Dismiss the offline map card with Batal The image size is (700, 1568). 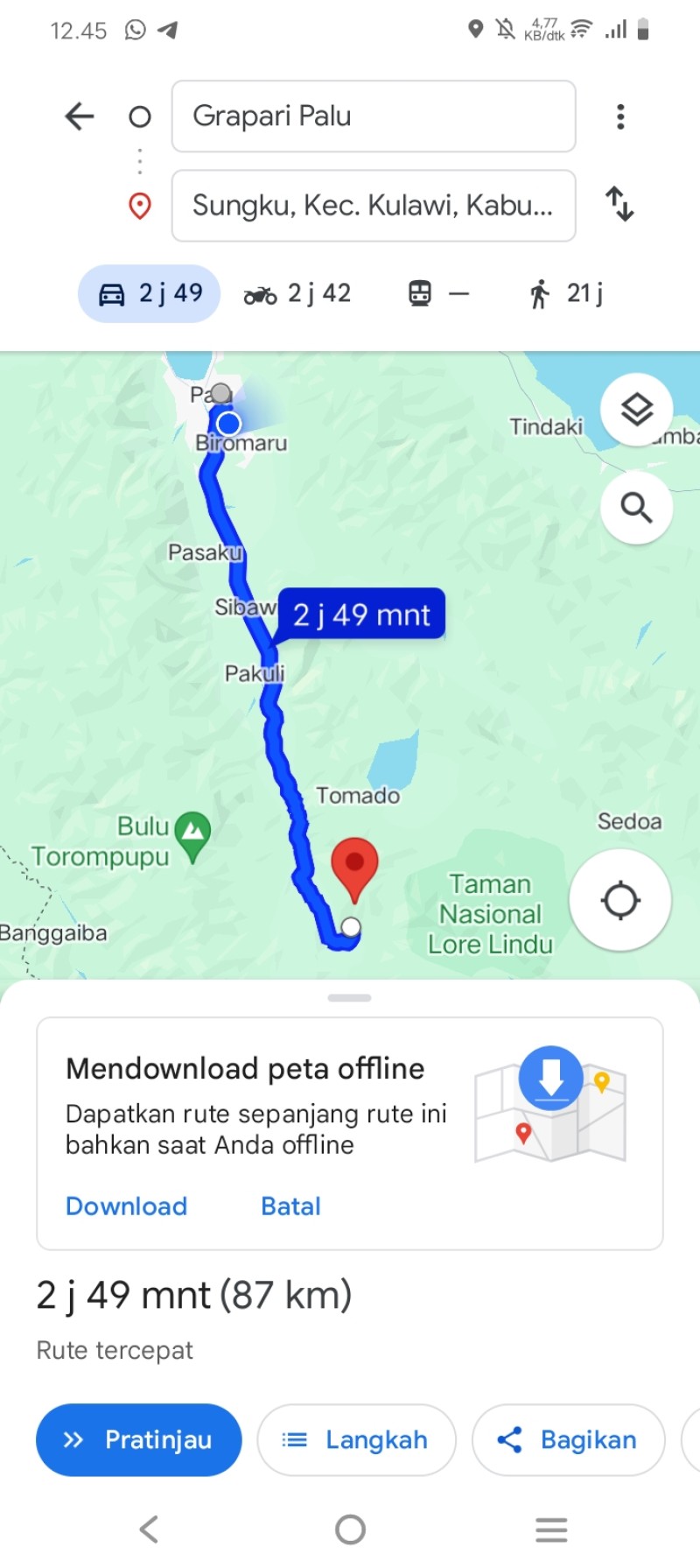(290, 1206)
